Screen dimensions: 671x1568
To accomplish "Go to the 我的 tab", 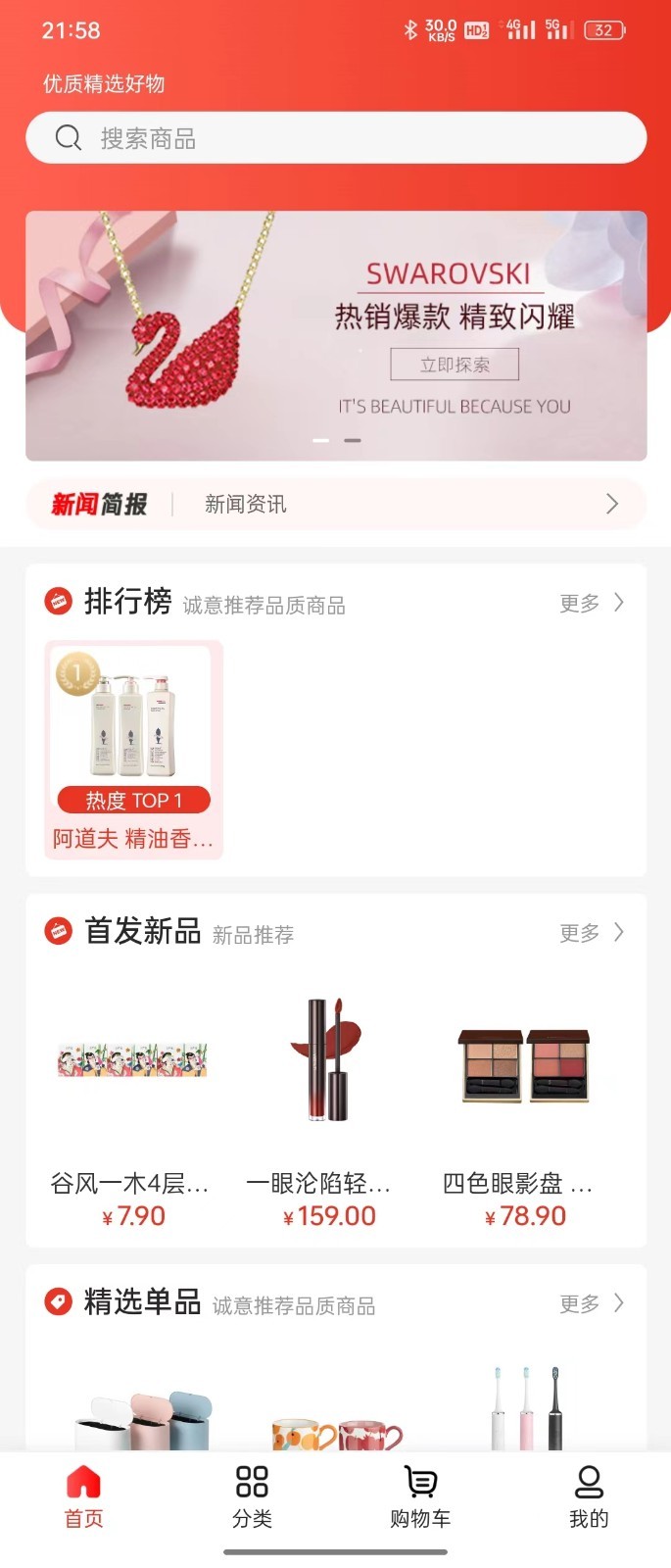I will pos(589,1496).
